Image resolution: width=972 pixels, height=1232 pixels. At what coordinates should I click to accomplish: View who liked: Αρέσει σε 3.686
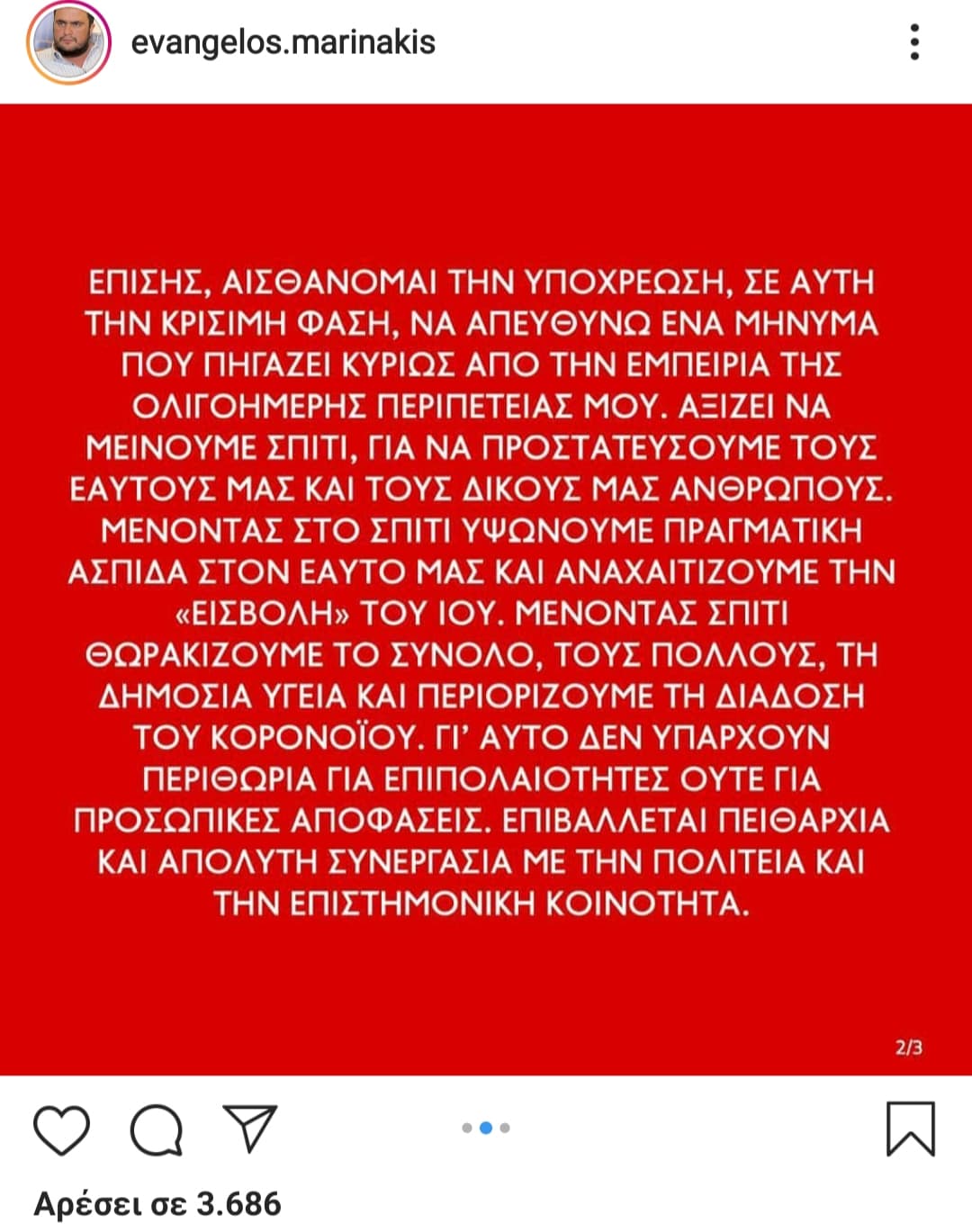pyautogui.click(x=157, y=1203)
